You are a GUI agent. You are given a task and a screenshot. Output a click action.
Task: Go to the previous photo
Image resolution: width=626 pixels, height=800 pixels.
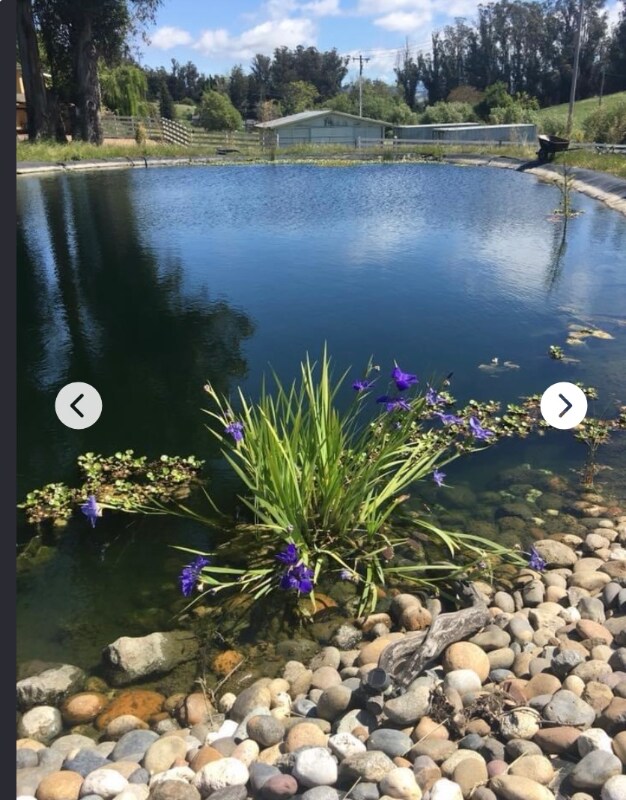(x=78, y=406)
